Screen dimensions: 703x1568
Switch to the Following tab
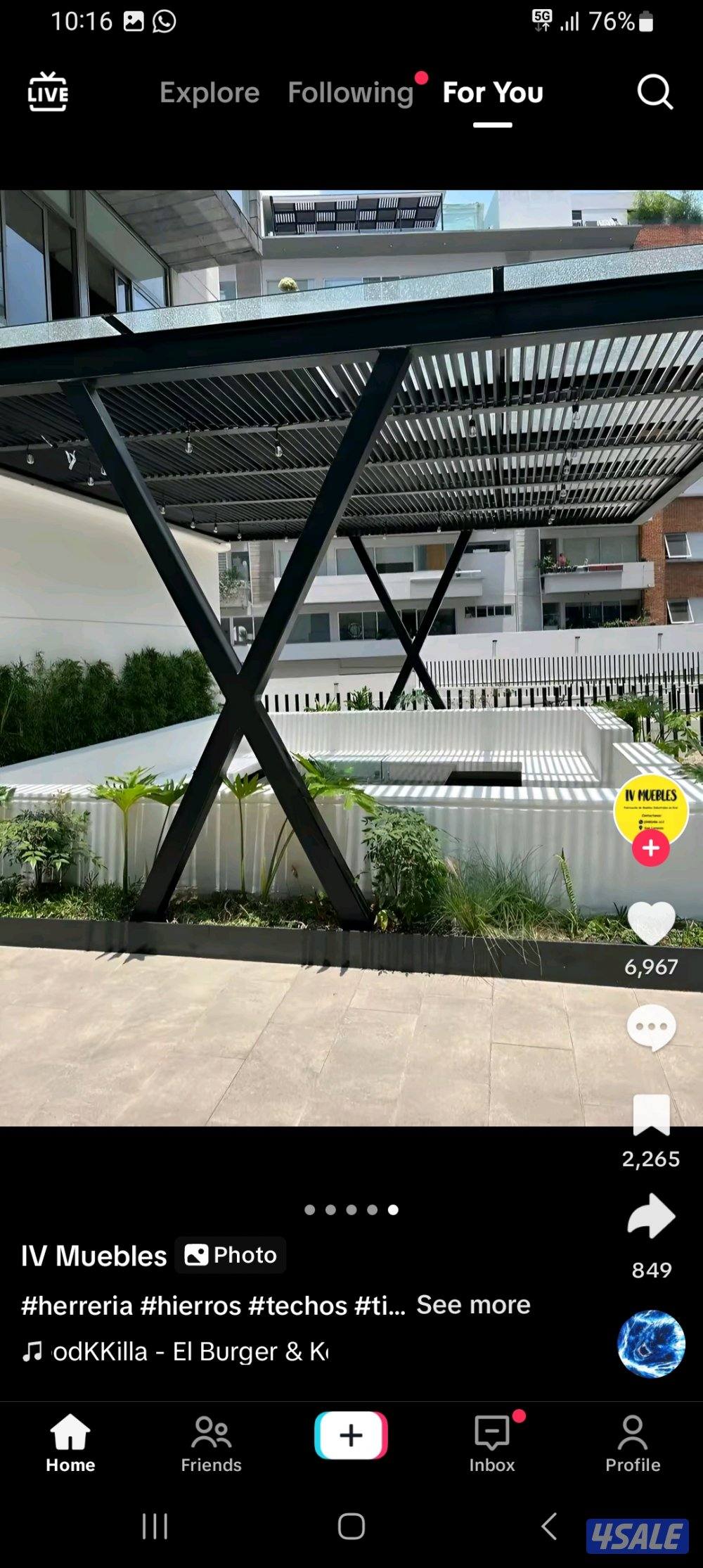[x=351, y=93]
